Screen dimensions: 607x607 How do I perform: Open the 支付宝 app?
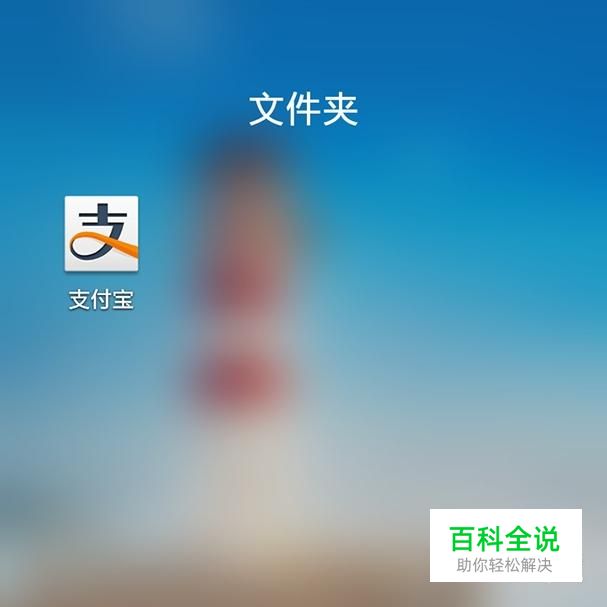pos(101,234)
